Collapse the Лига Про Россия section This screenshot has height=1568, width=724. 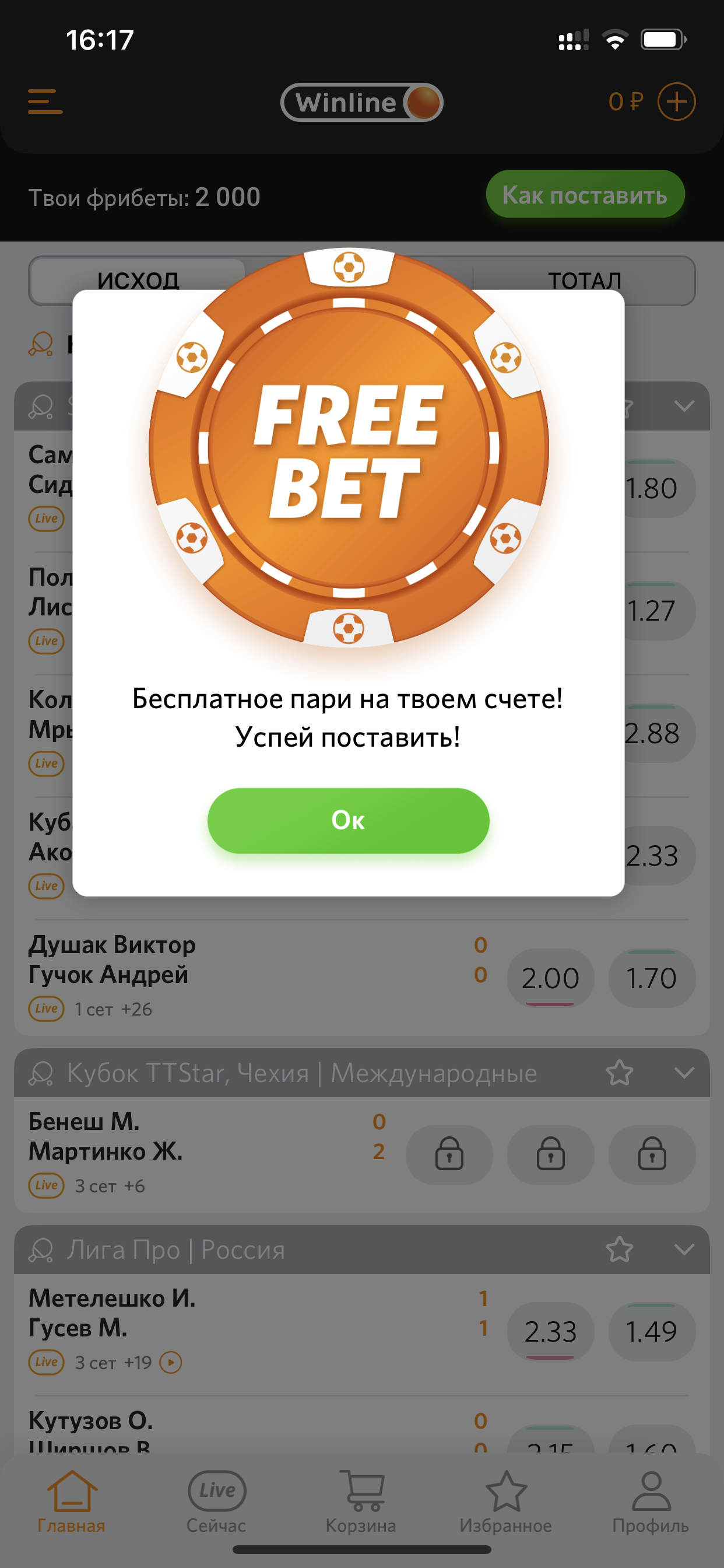(x=684, y=1249)
